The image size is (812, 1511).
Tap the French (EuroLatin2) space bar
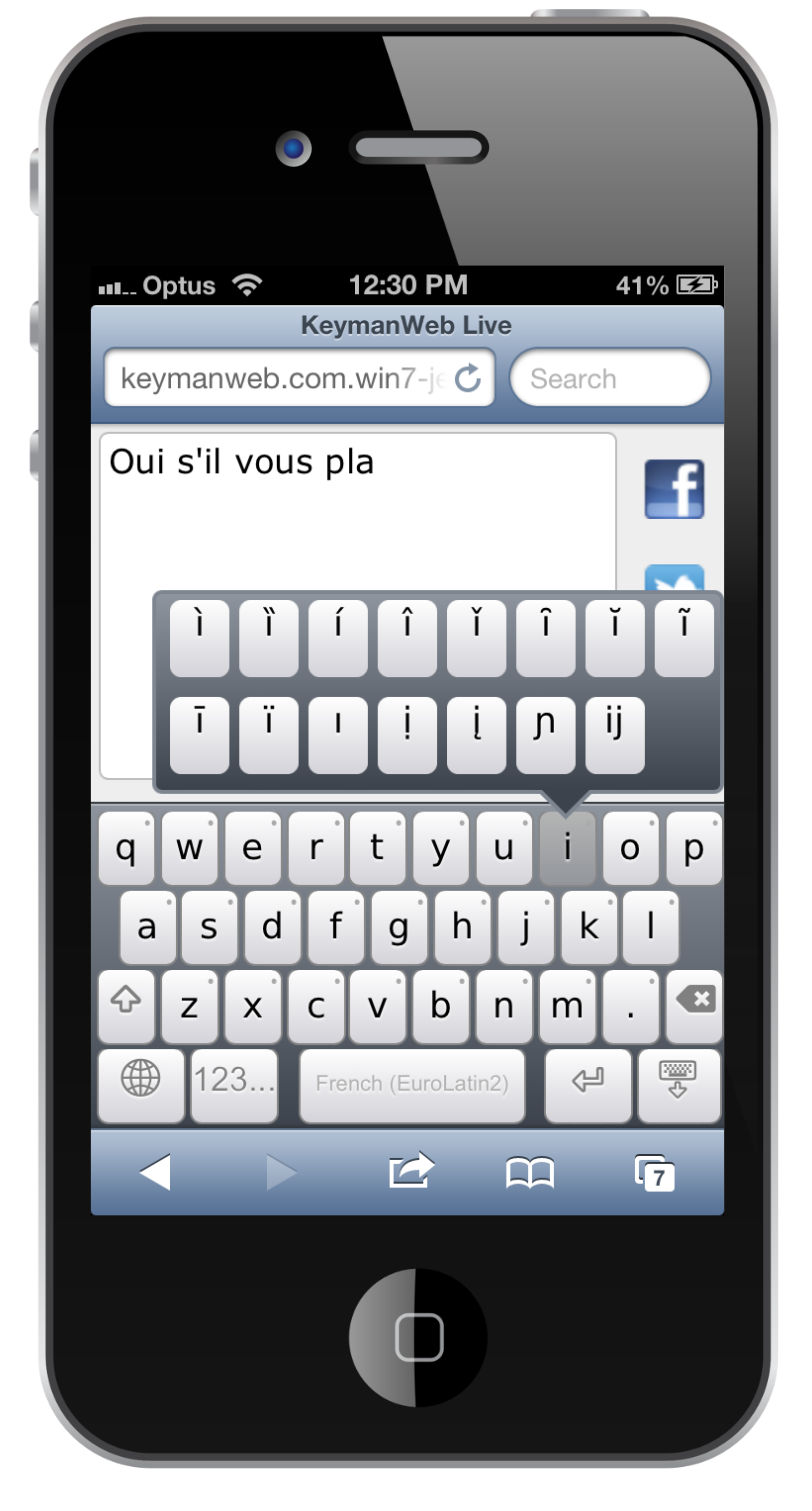pyautogui.click(x=412, y=1084)
